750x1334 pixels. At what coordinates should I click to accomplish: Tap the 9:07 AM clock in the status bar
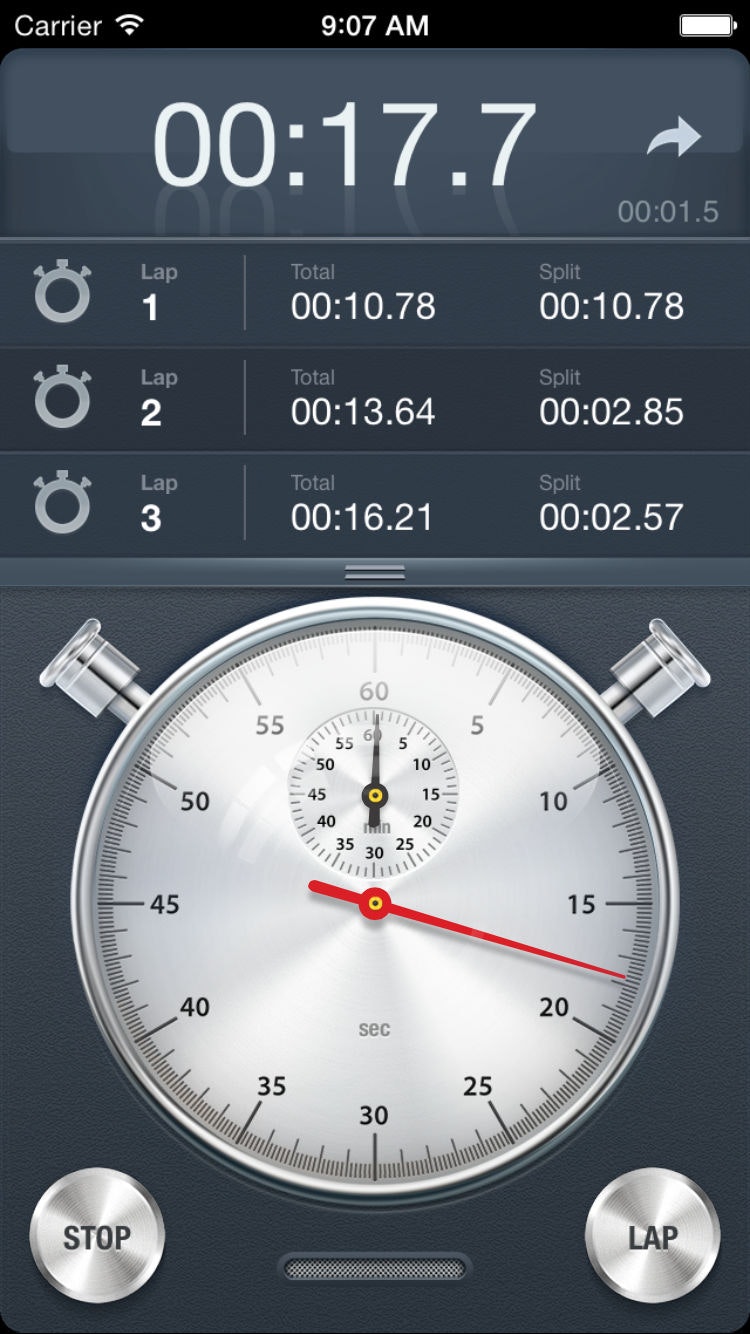click(375, 25)
